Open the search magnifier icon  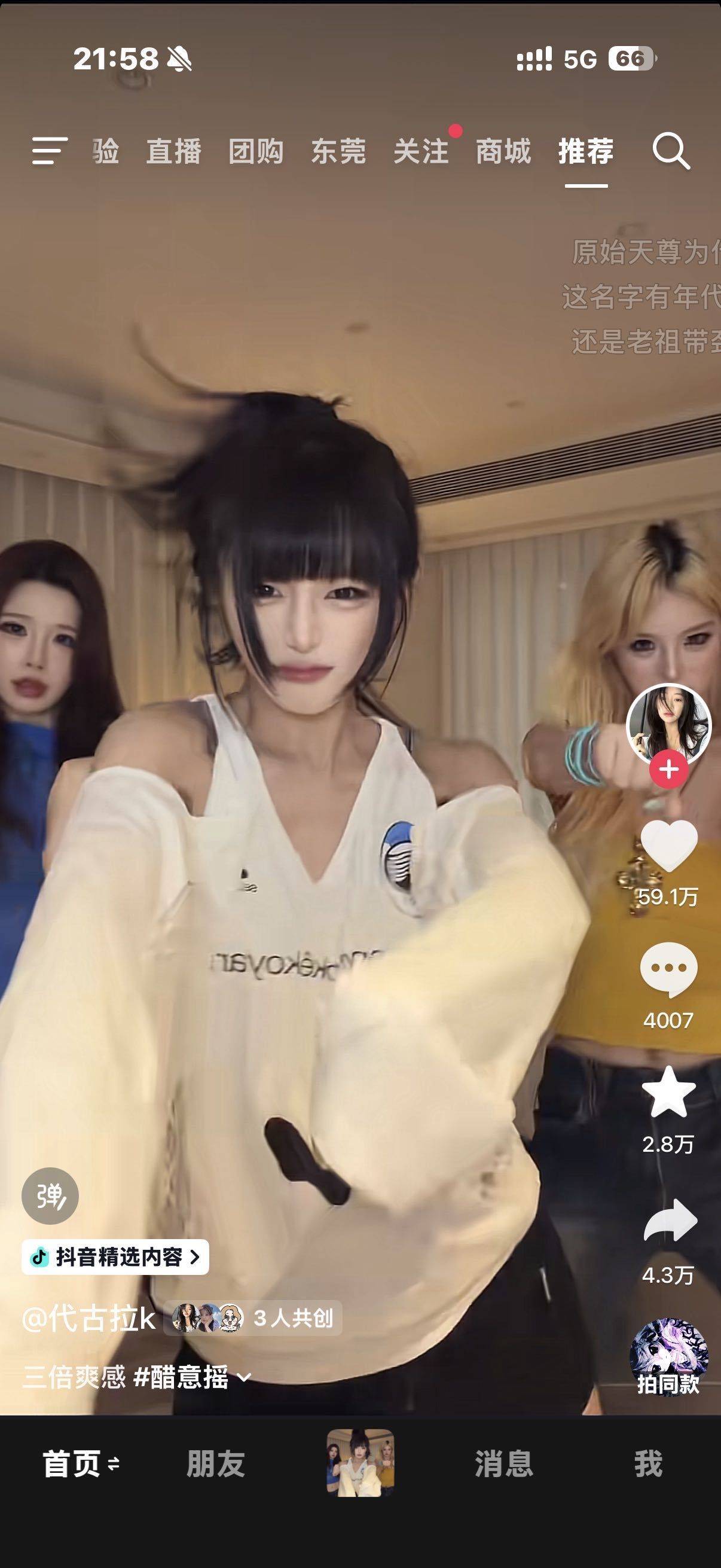[x=671, y=150]
